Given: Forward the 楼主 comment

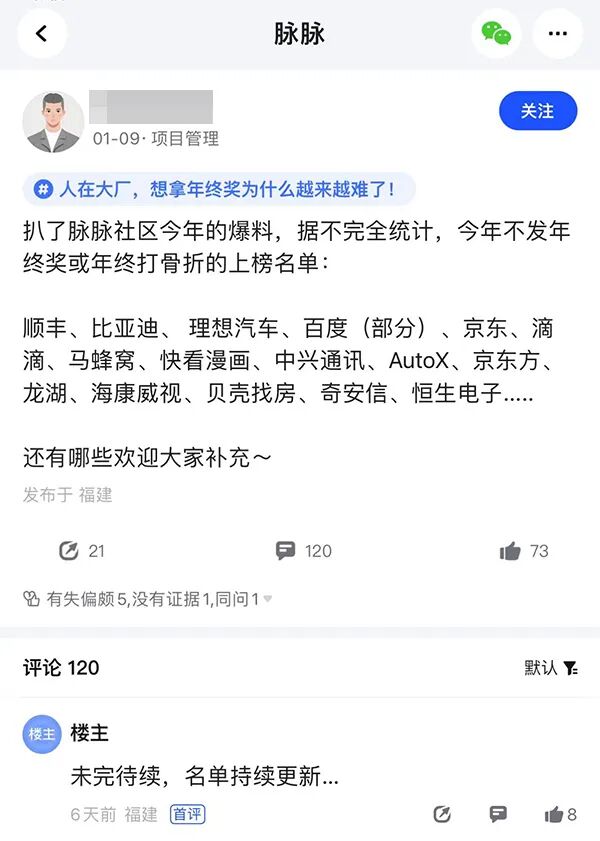Looking at the screenshot, I should pos(442,814).
